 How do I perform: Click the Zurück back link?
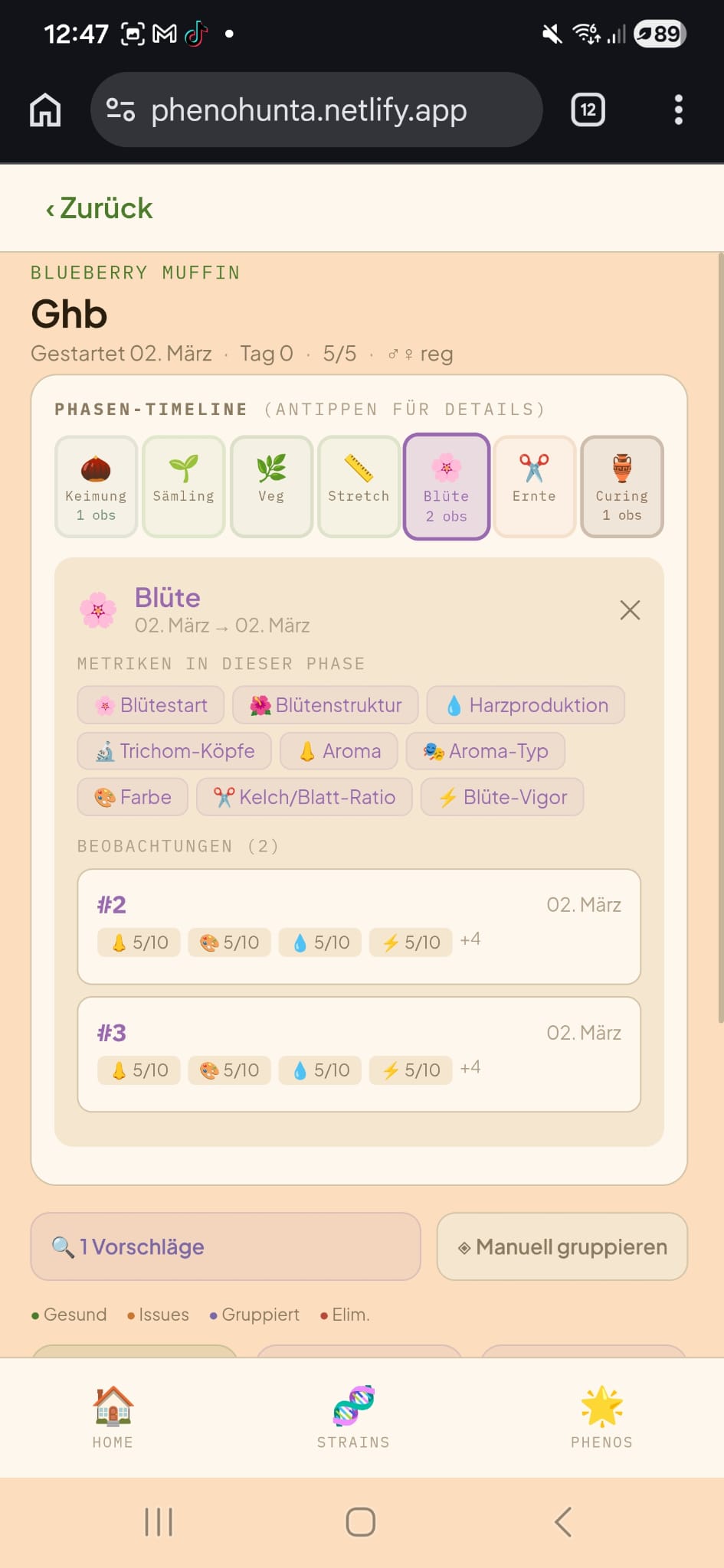click(x=98, y=207)
